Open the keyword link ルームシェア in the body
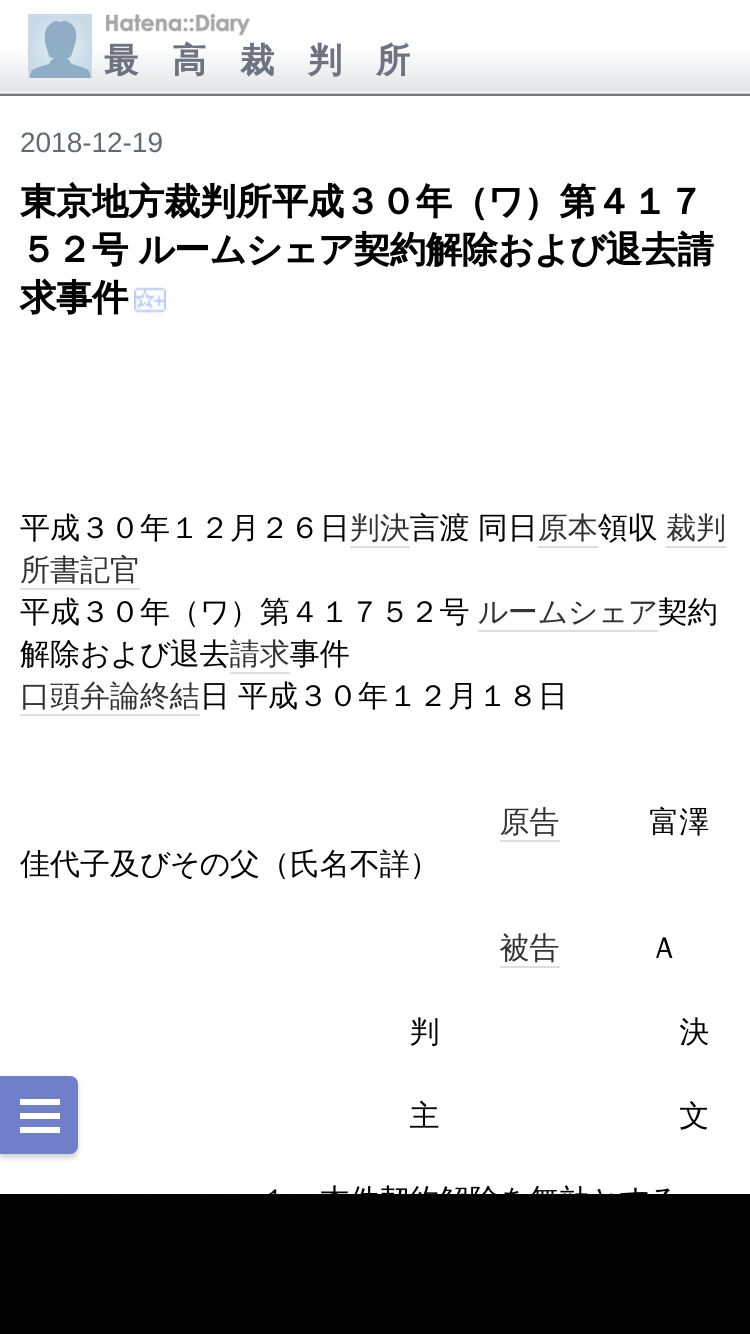750x1334 pixels. [568, 611]
